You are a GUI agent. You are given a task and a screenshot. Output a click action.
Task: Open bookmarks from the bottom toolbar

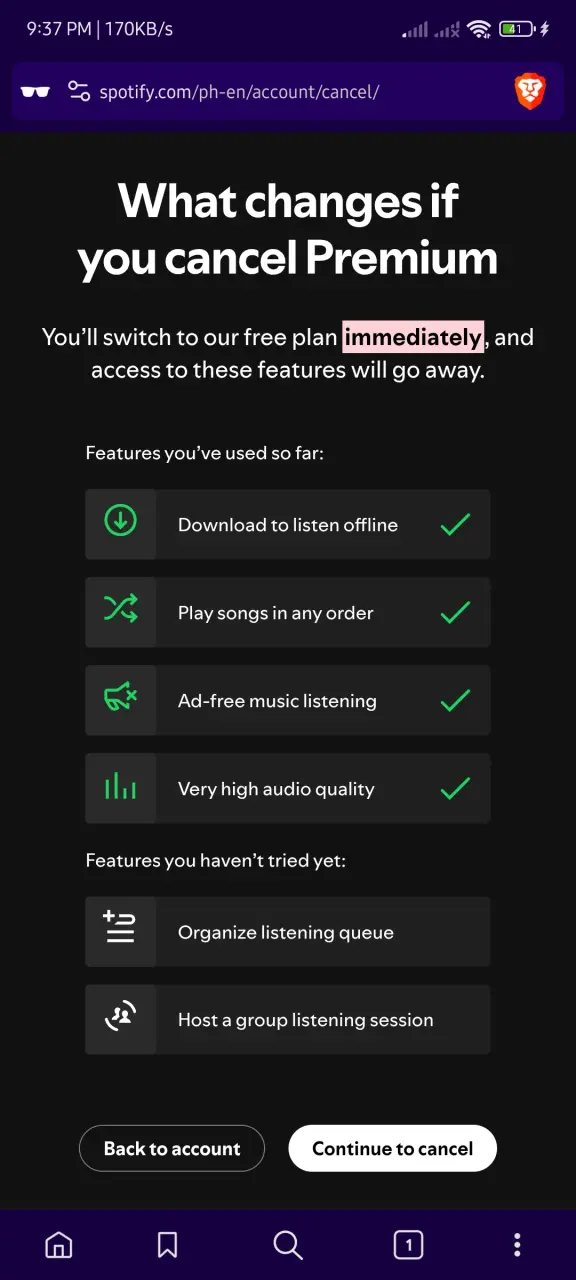click(168, 1245)
